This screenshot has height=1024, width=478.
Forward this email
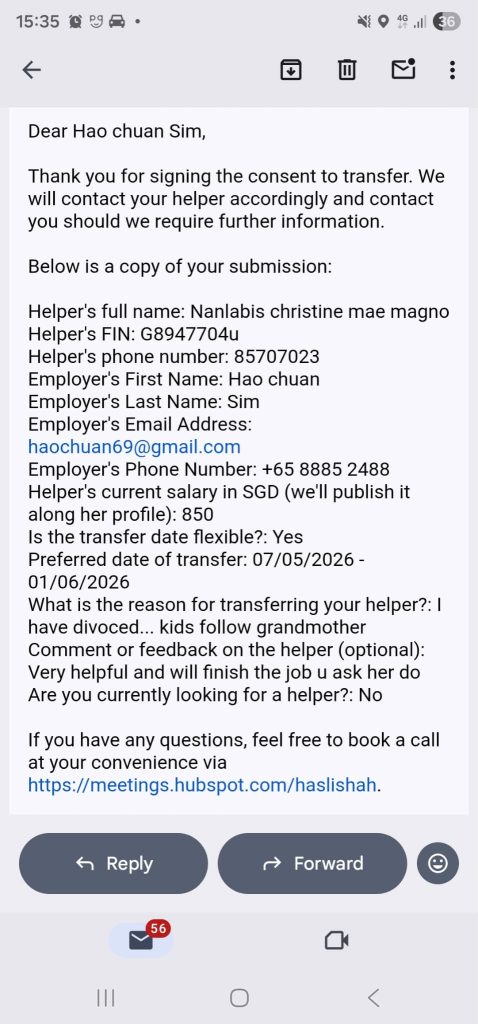coord(311,863)
